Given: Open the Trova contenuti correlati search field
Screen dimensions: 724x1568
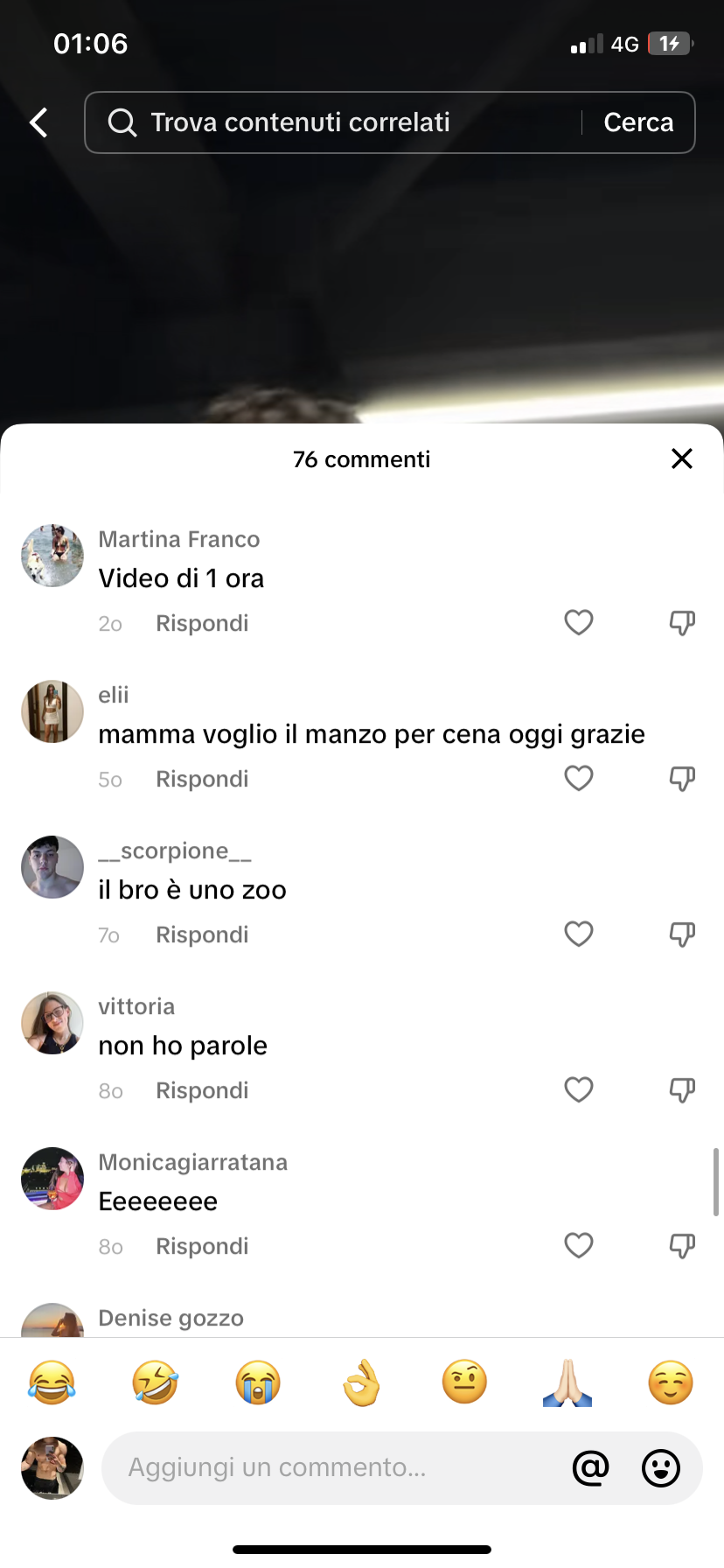Looking at the screenshot, I should coord(332,122).
